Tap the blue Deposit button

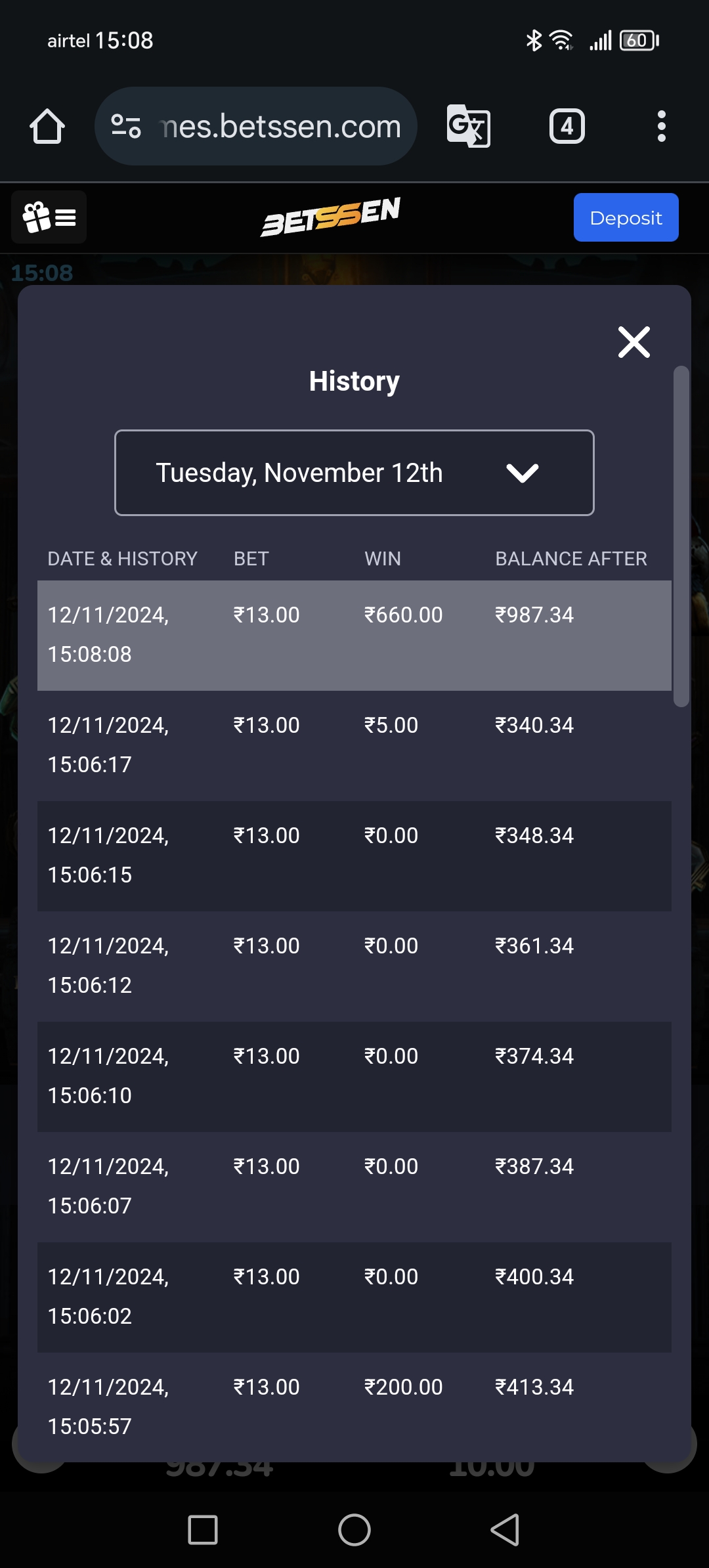(x=626, y=217)
